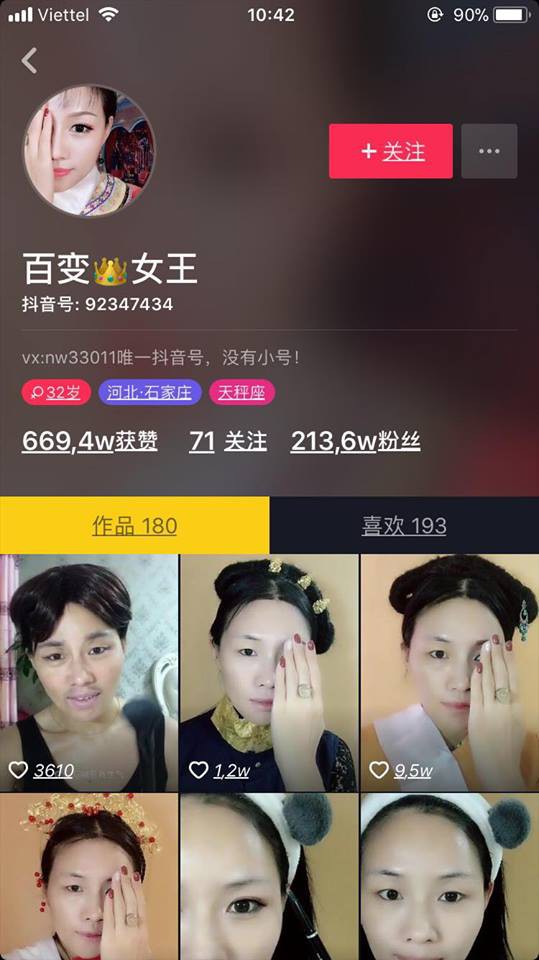This screenshot has height=960, width=539.
Task: Open the three-dot more options menu
Action: click(x=489, y=151)
